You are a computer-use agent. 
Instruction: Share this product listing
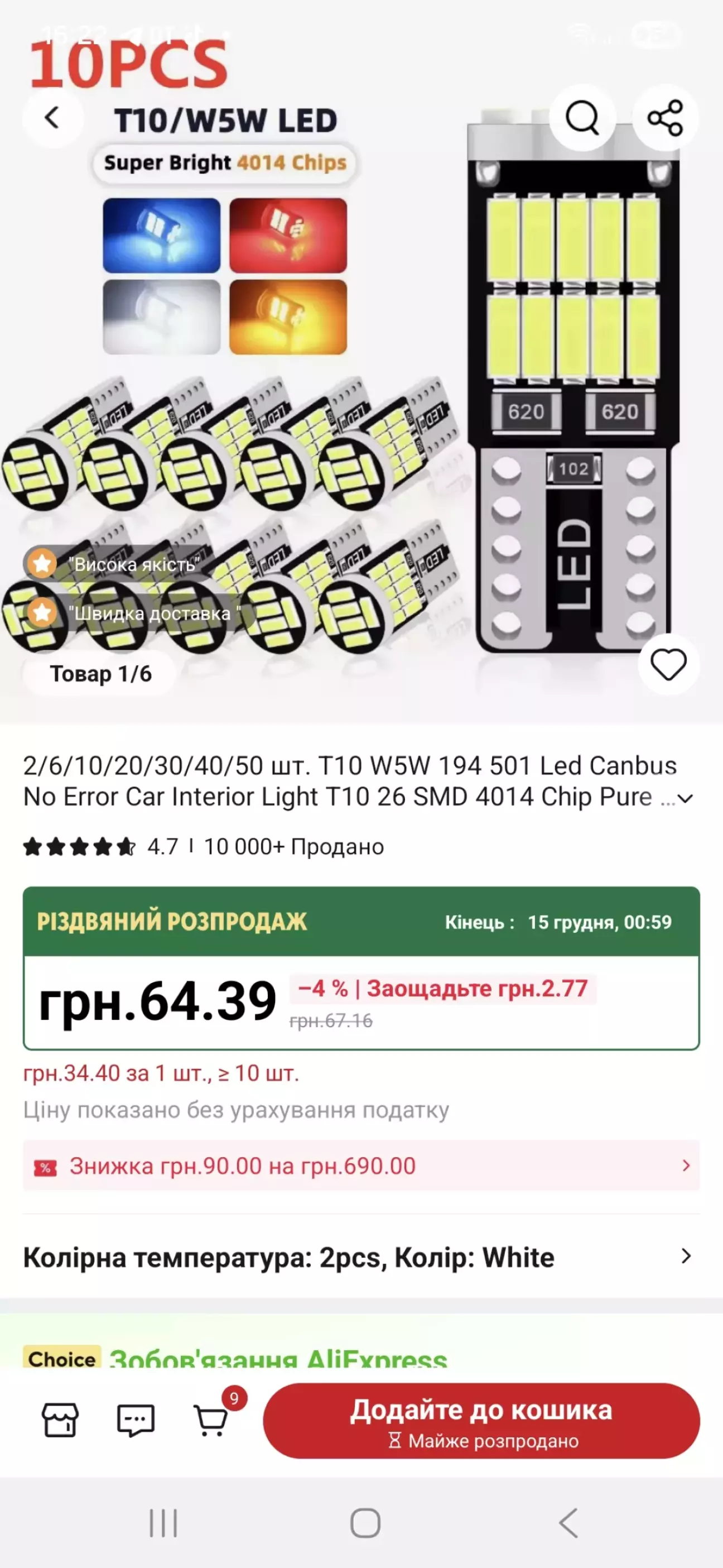click(665, 117)
